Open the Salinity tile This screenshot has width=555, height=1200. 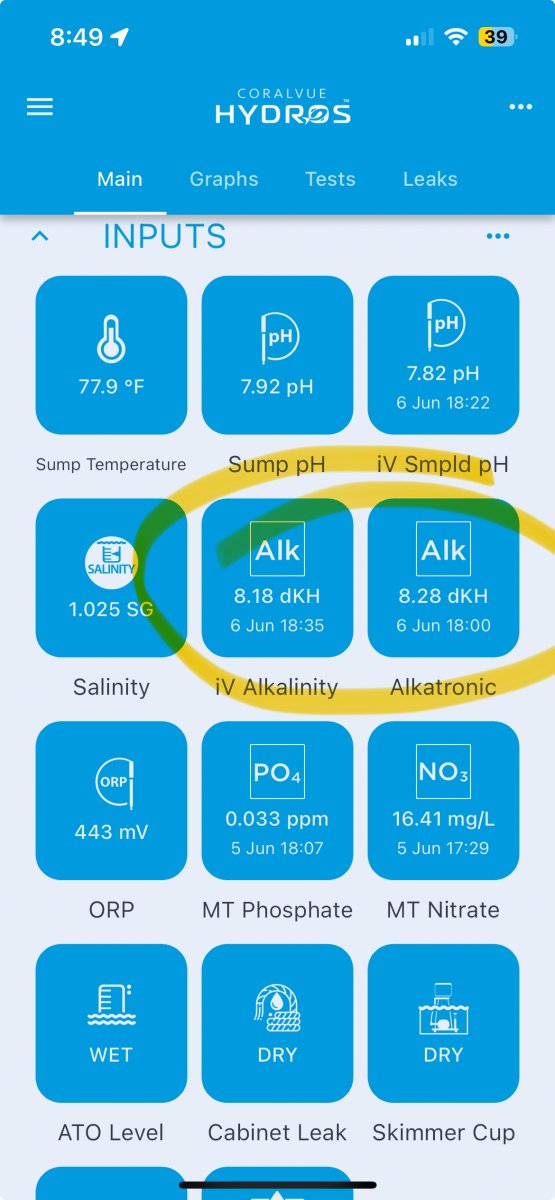[111, 578]
